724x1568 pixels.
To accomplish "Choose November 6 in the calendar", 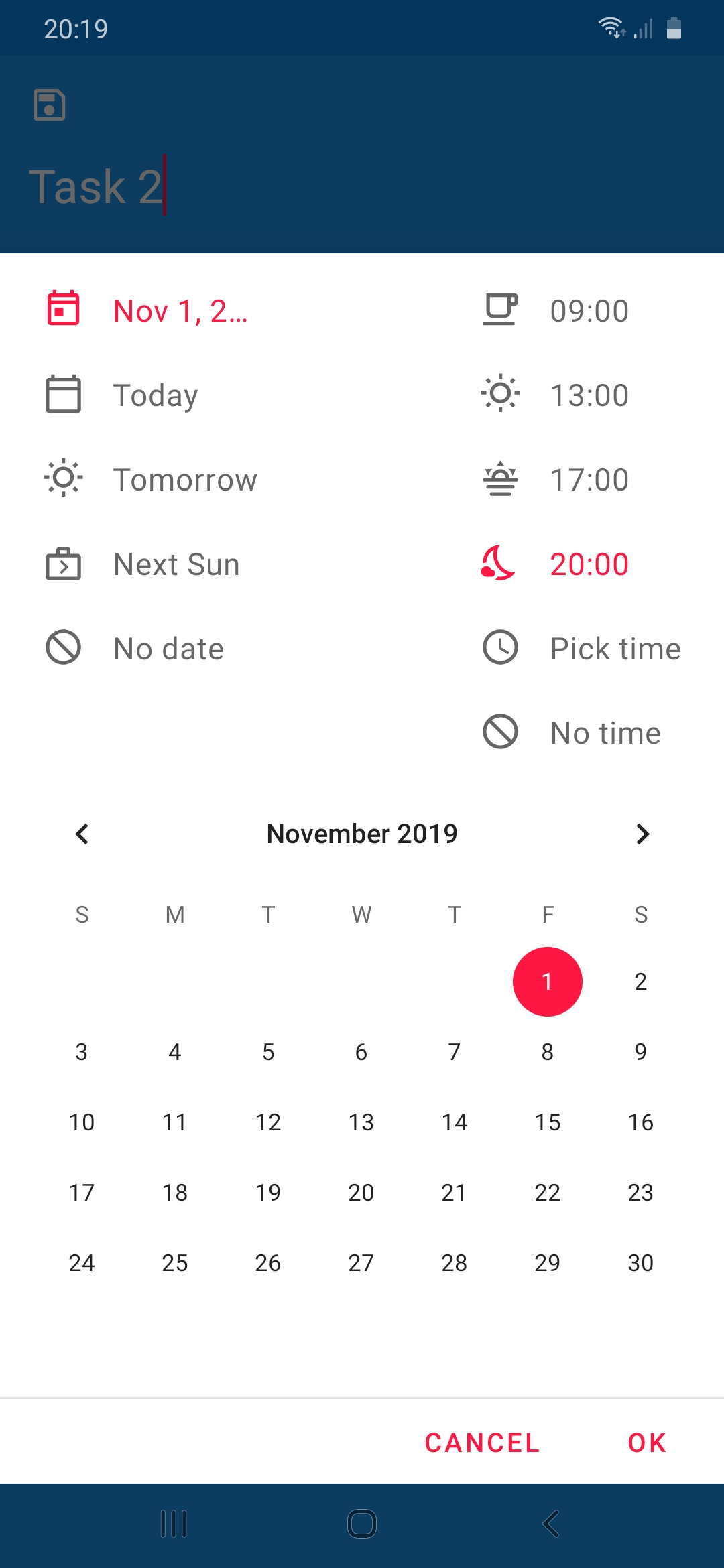I will point(361,1052).
